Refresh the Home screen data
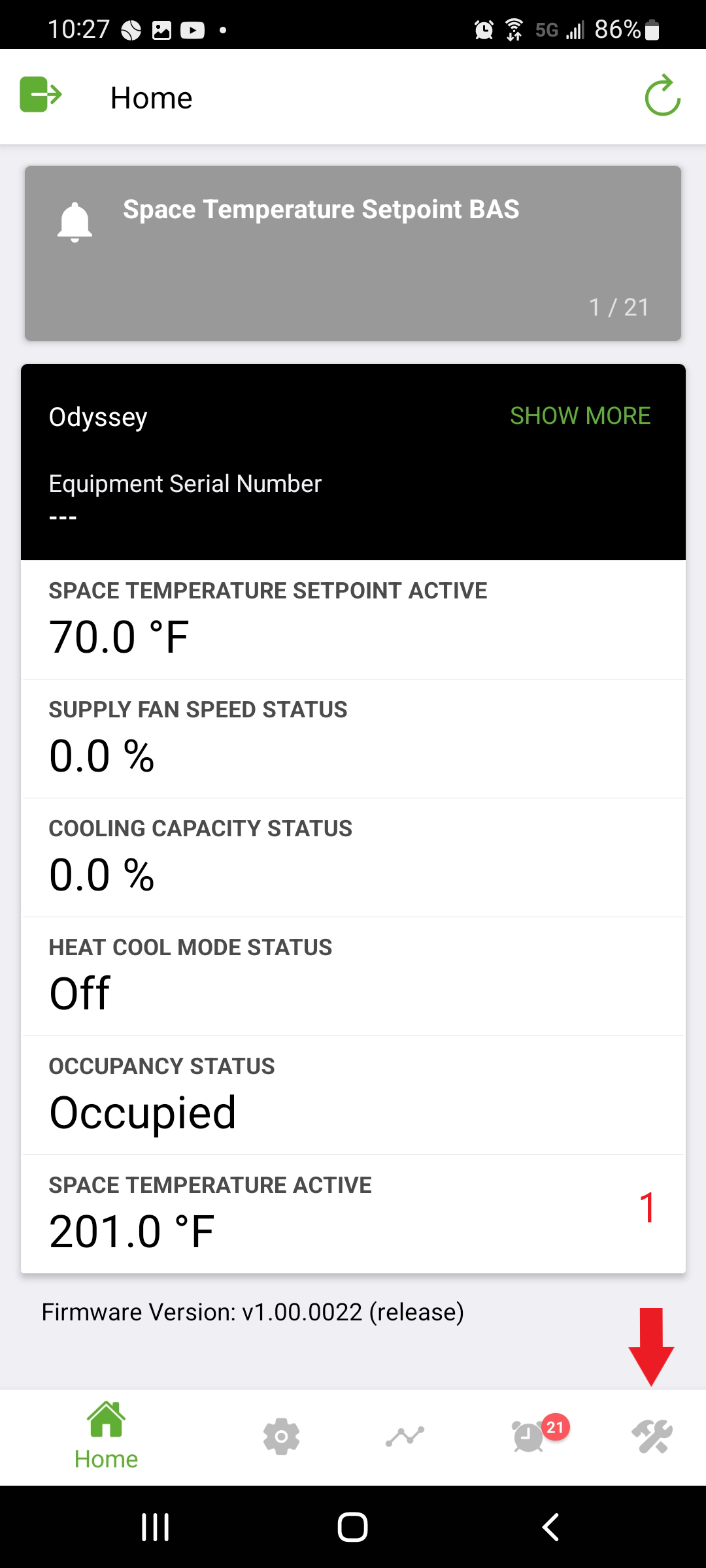The height and width of the screenshot is (1568, 706). pyautogui.click(x=662, y=96)
